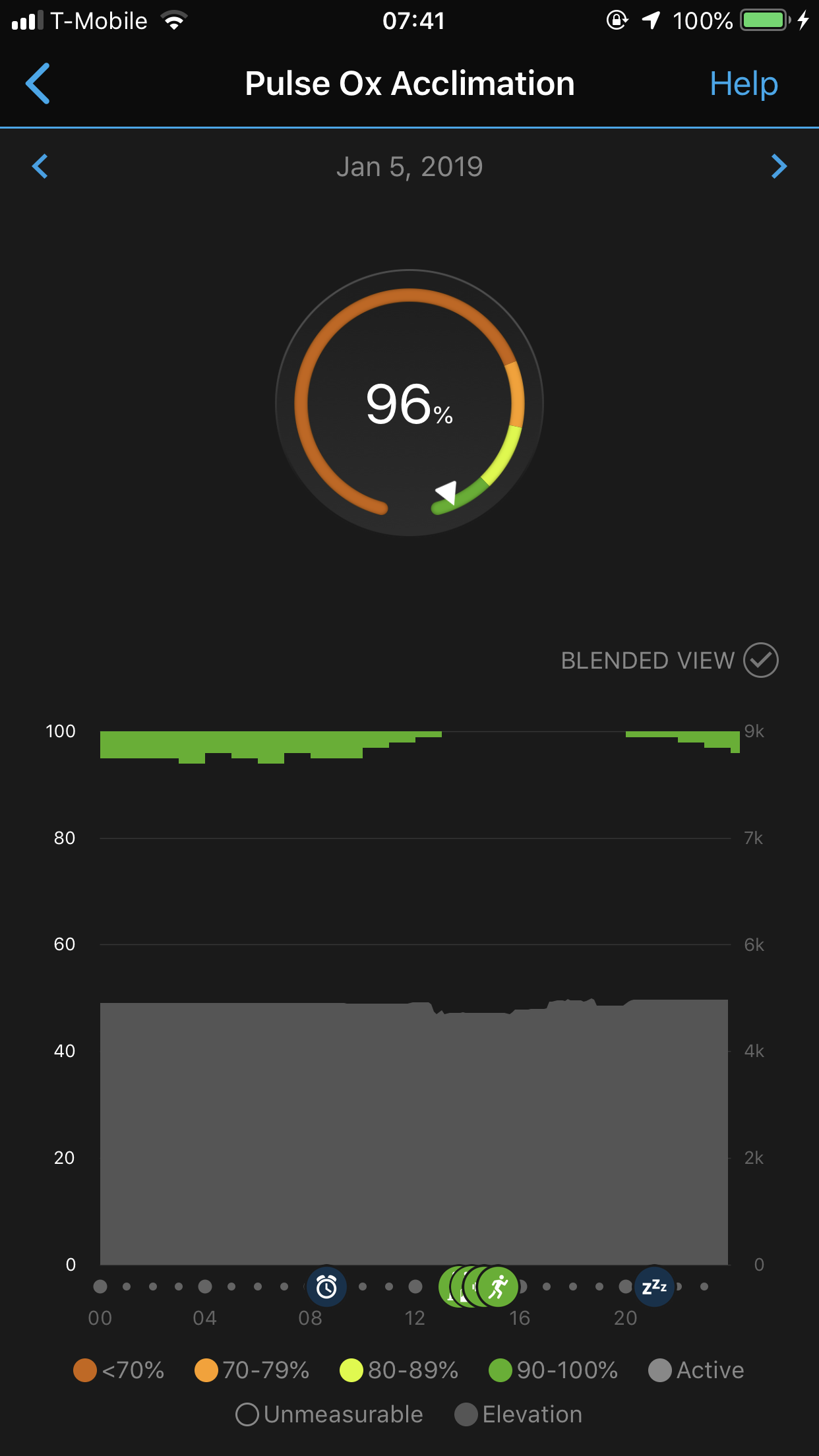Go back from Pulse Ox Acclimation

[x=38, y=84]
